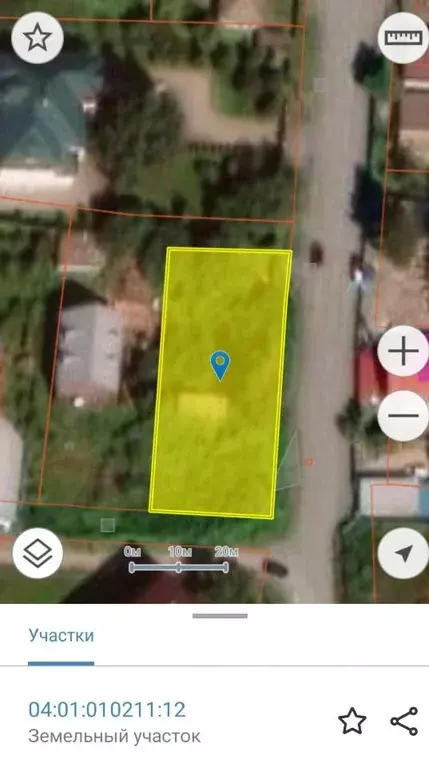Zoom in with the plus button
The image size is (429, 767).
click(404, 351)
